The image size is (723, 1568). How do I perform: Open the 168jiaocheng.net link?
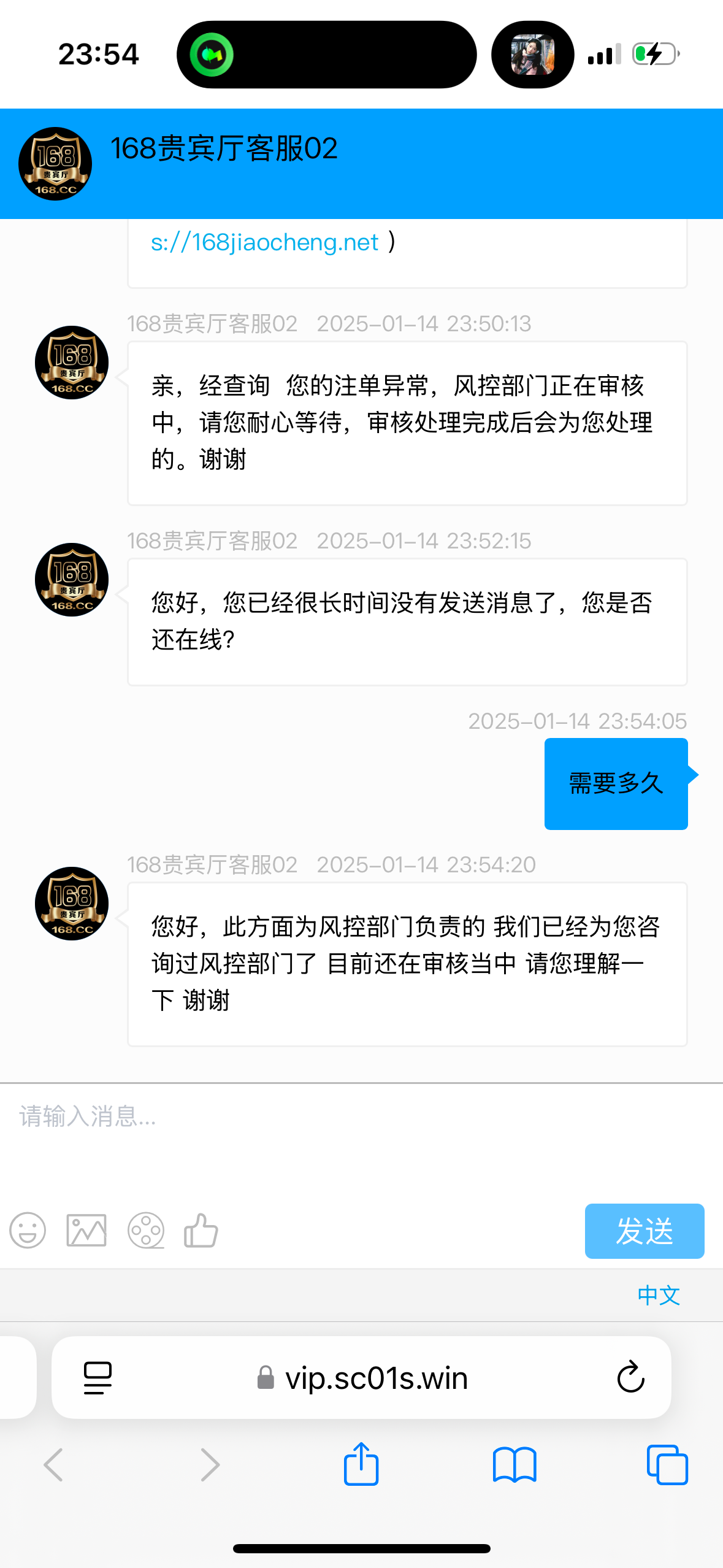coord(265,243)
